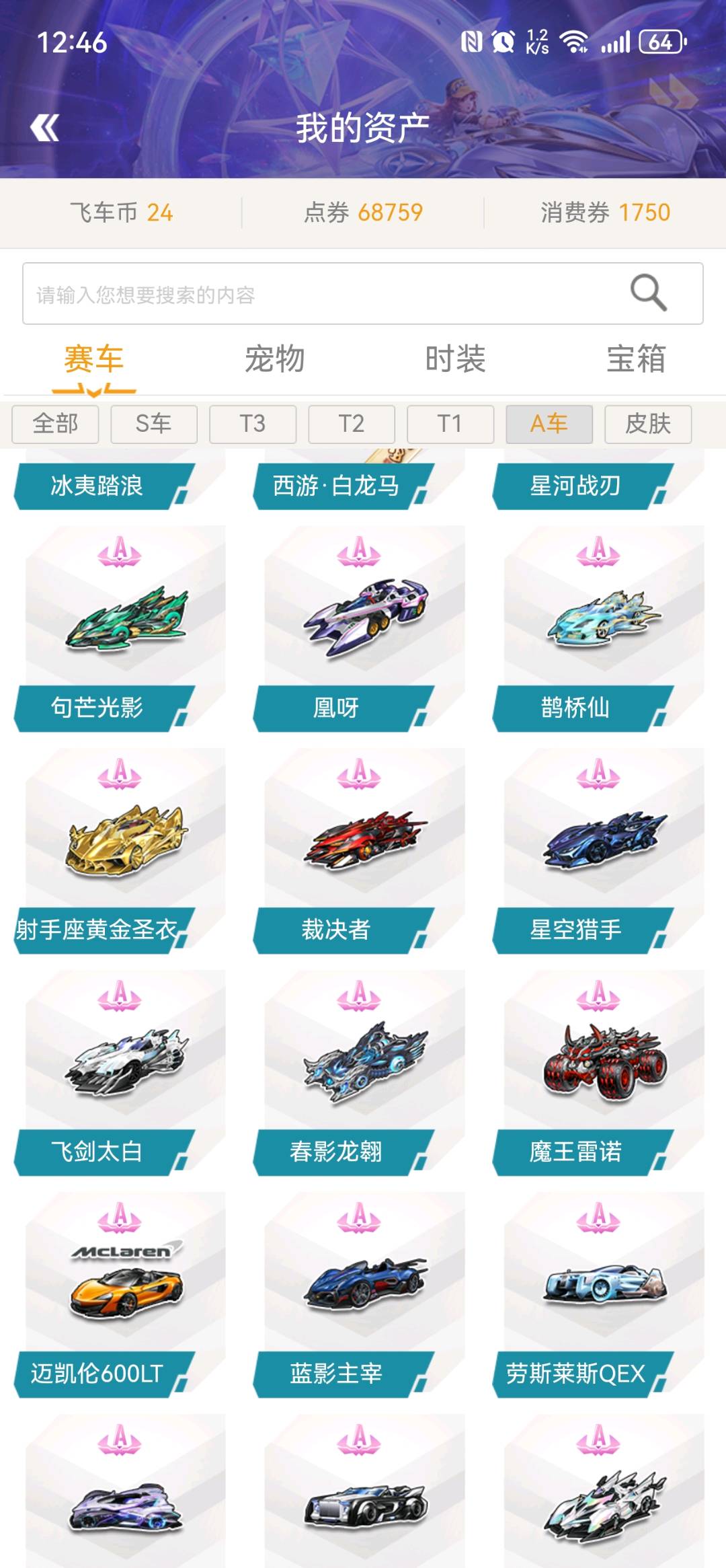Image resolution: width=726 pixels, height=1568 pixels.
Task: View the 裁决者 car
Action: coord(360,851)
